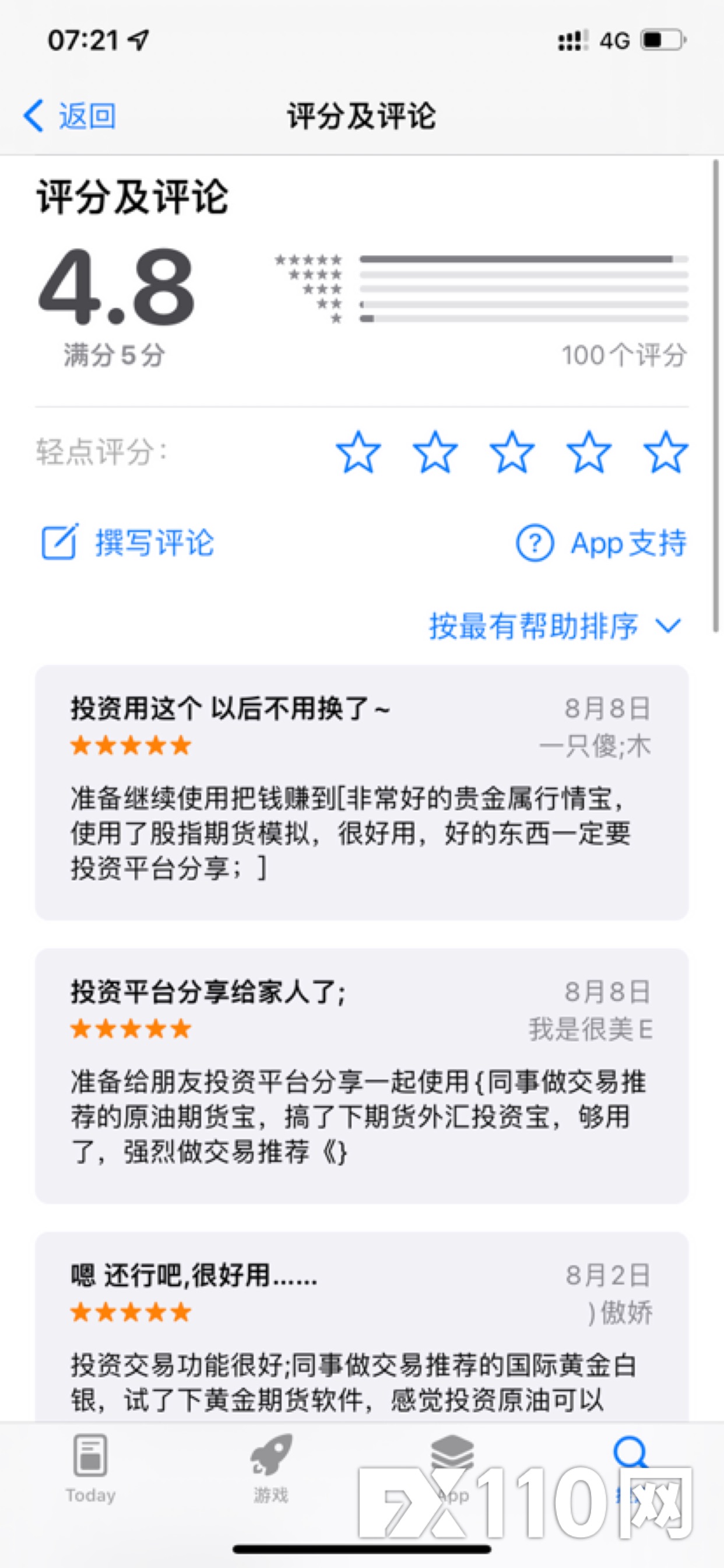Rate one star under 轻点评分

click(359, 452)
